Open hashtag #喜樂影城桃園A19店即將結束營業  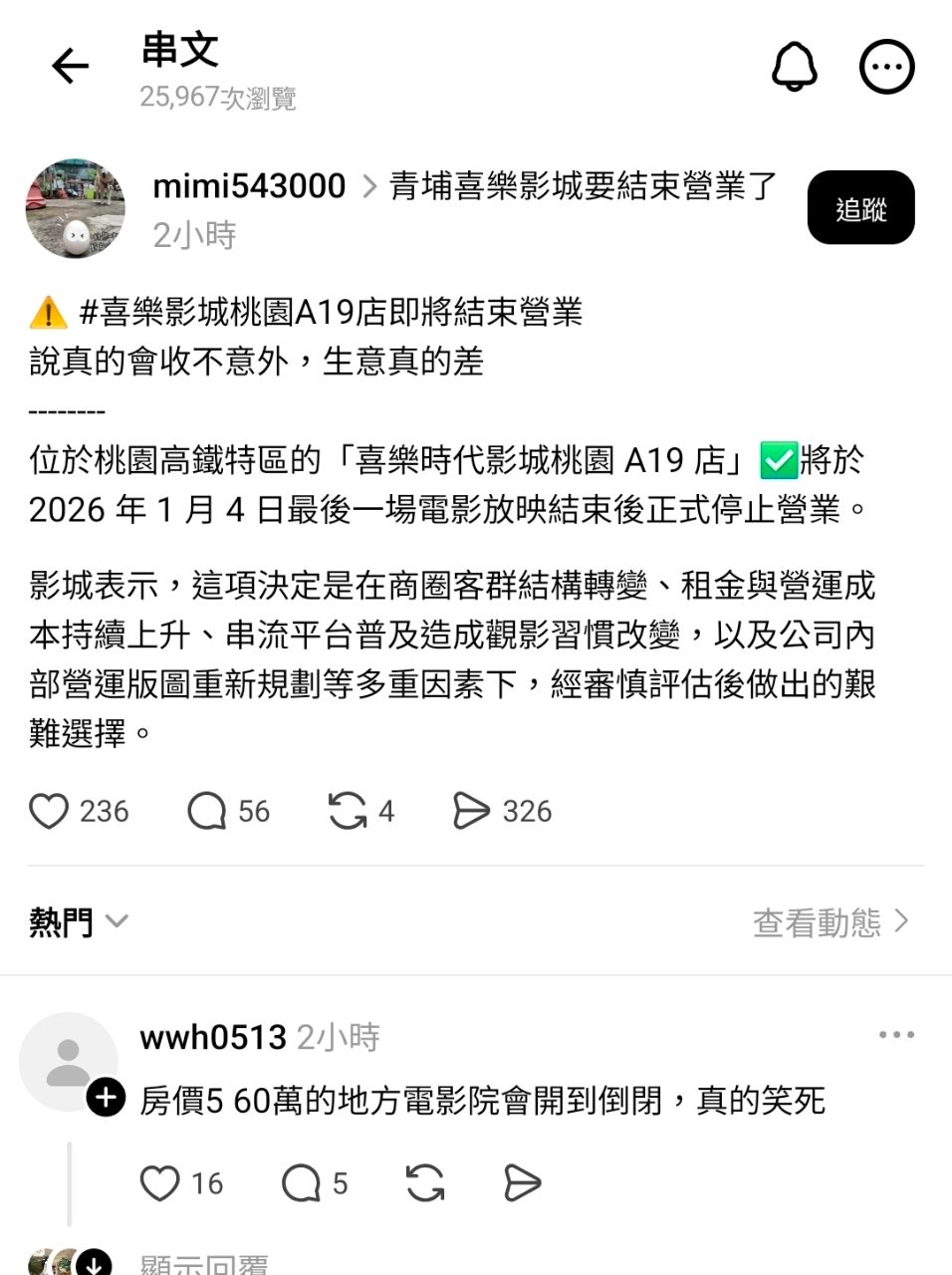point(331,312)
